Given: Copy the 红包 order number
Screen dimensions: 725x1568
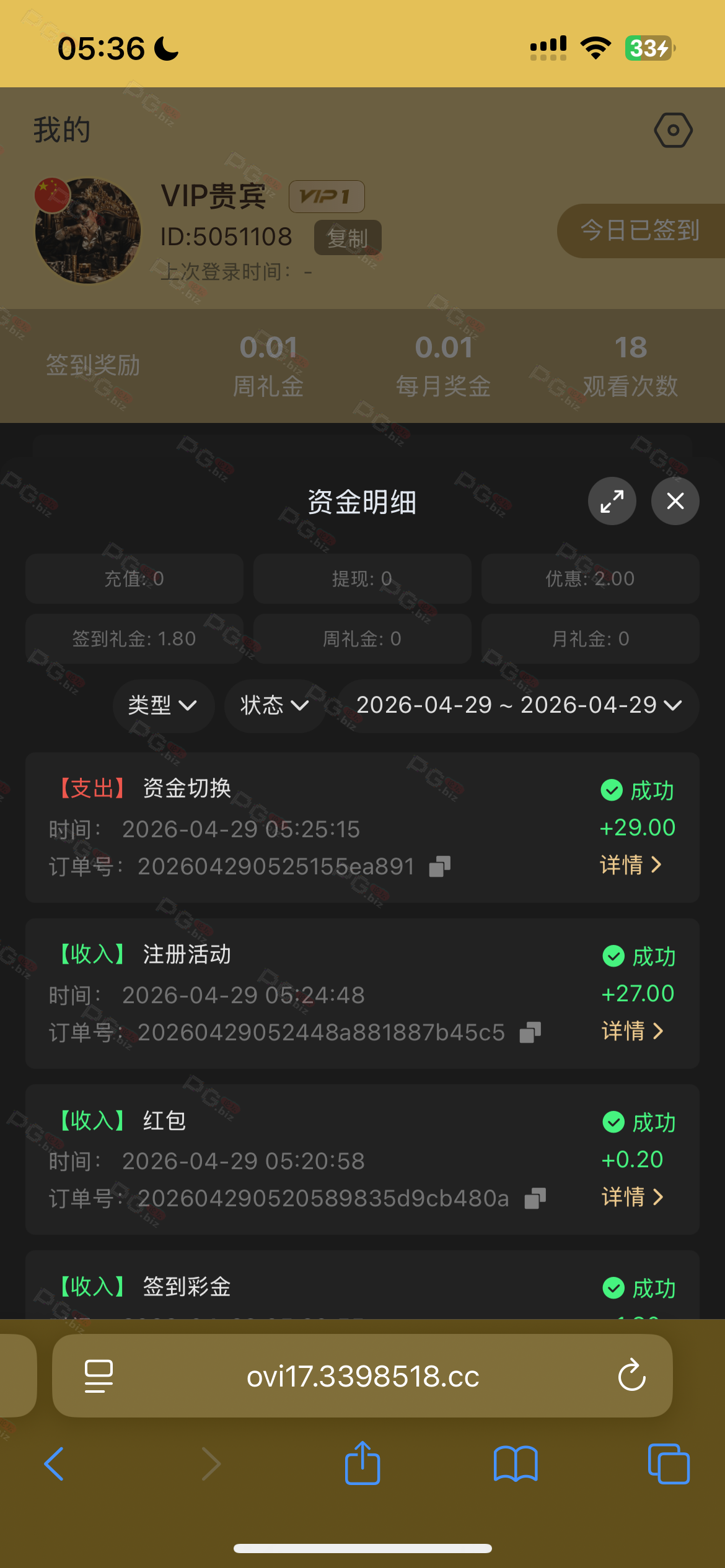Looking at the screenshot, I should pyautogui.click(x=535, y=1198).
